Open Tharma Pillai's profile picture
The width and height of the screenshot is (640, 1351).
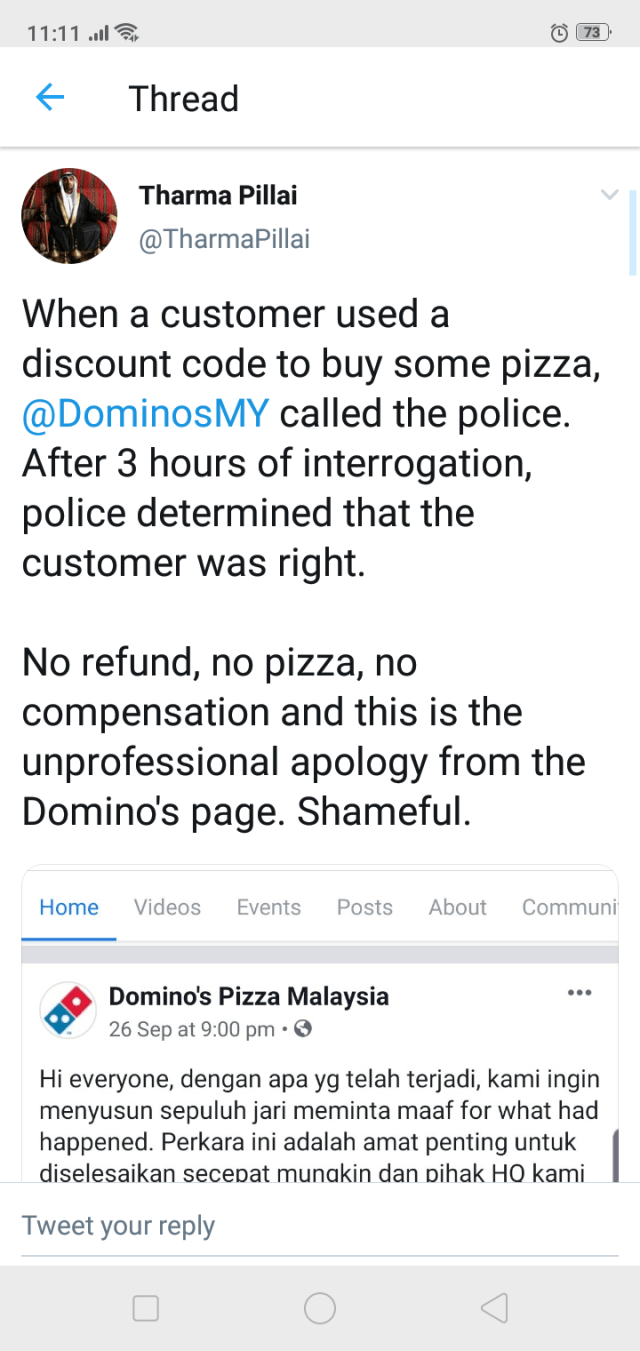(69, 216)
